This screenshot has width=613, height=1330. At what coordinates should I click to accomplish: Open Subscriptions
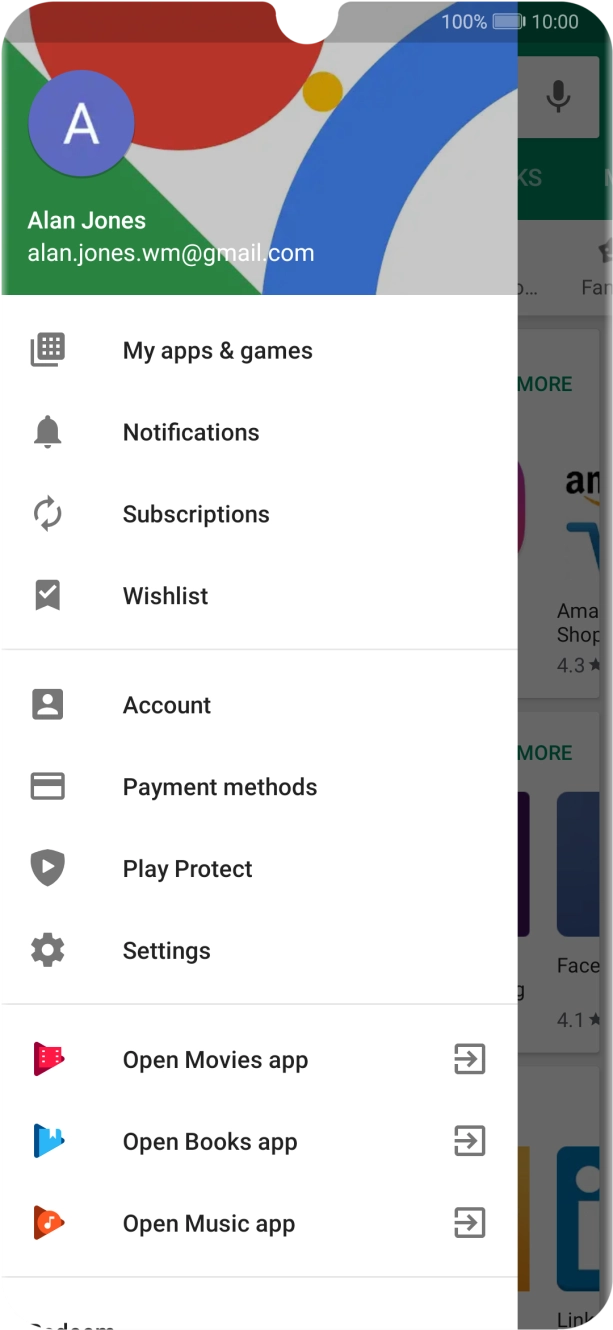coord(196,515)
